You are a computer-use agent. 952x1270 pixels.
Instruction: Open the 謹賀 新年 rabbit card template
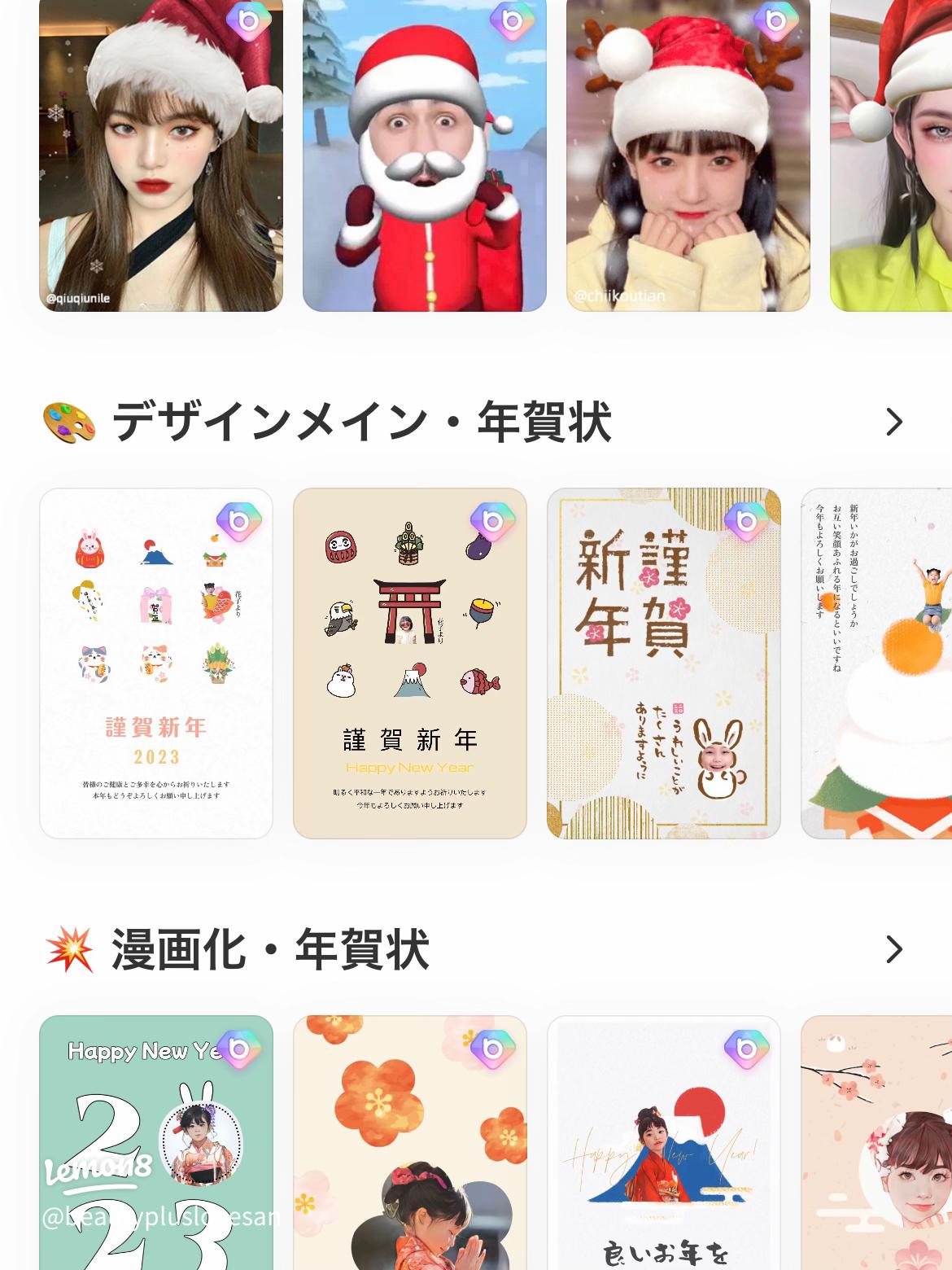click(663, 663)
